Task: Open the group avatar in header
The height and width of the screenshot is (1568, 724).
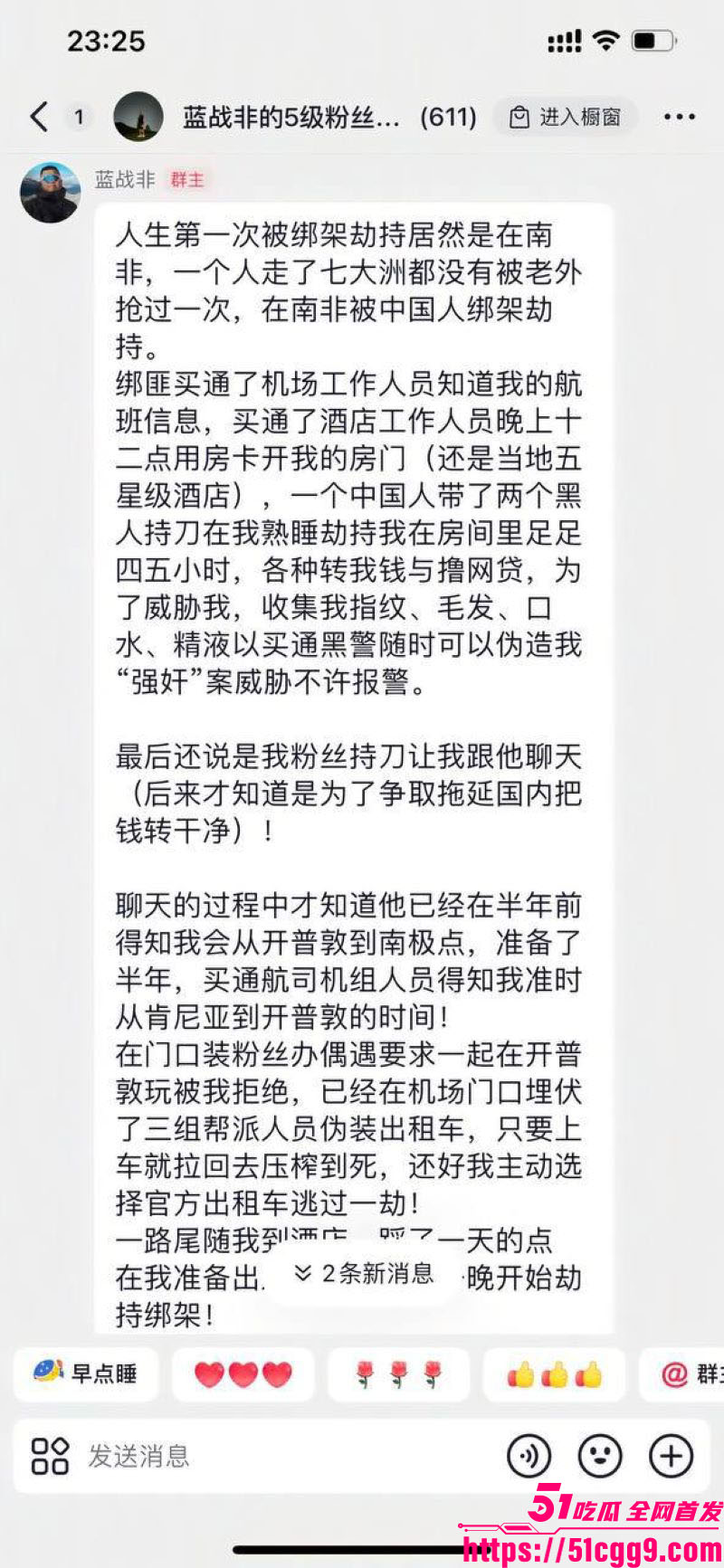Action: pos(138,117)
